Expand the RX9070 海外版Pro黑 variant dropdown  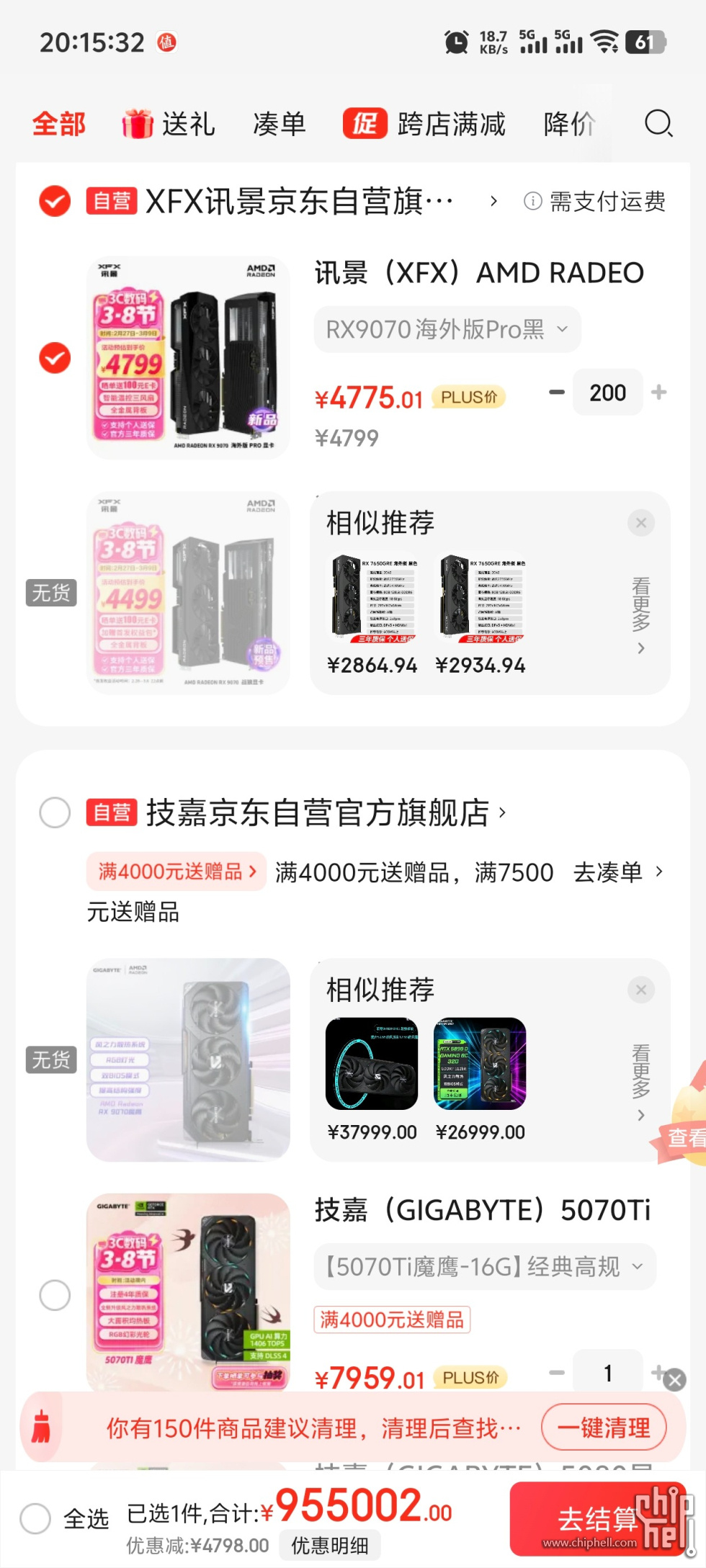[x=447, y=330]
